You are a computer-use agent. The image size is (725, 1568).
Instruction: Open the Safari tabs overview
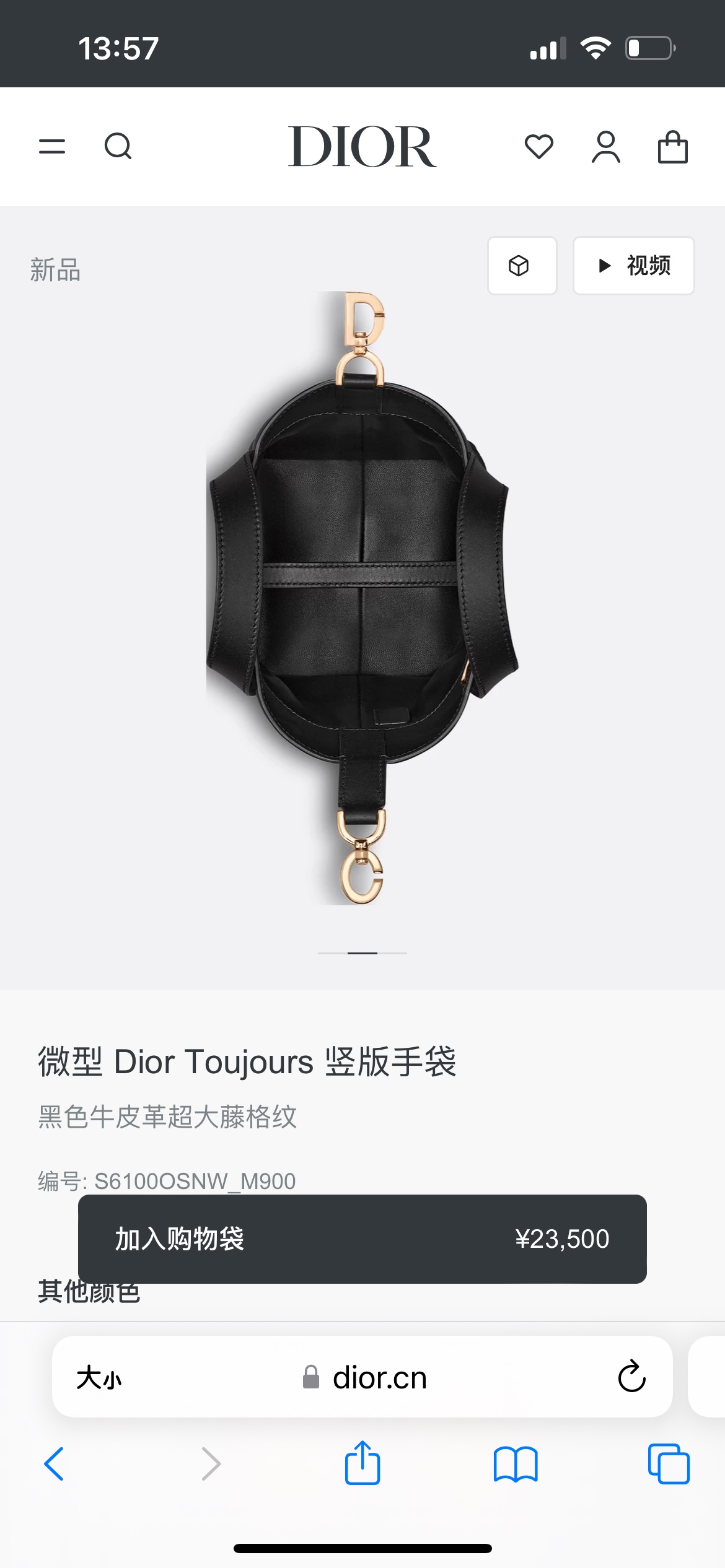[668, 1464]
